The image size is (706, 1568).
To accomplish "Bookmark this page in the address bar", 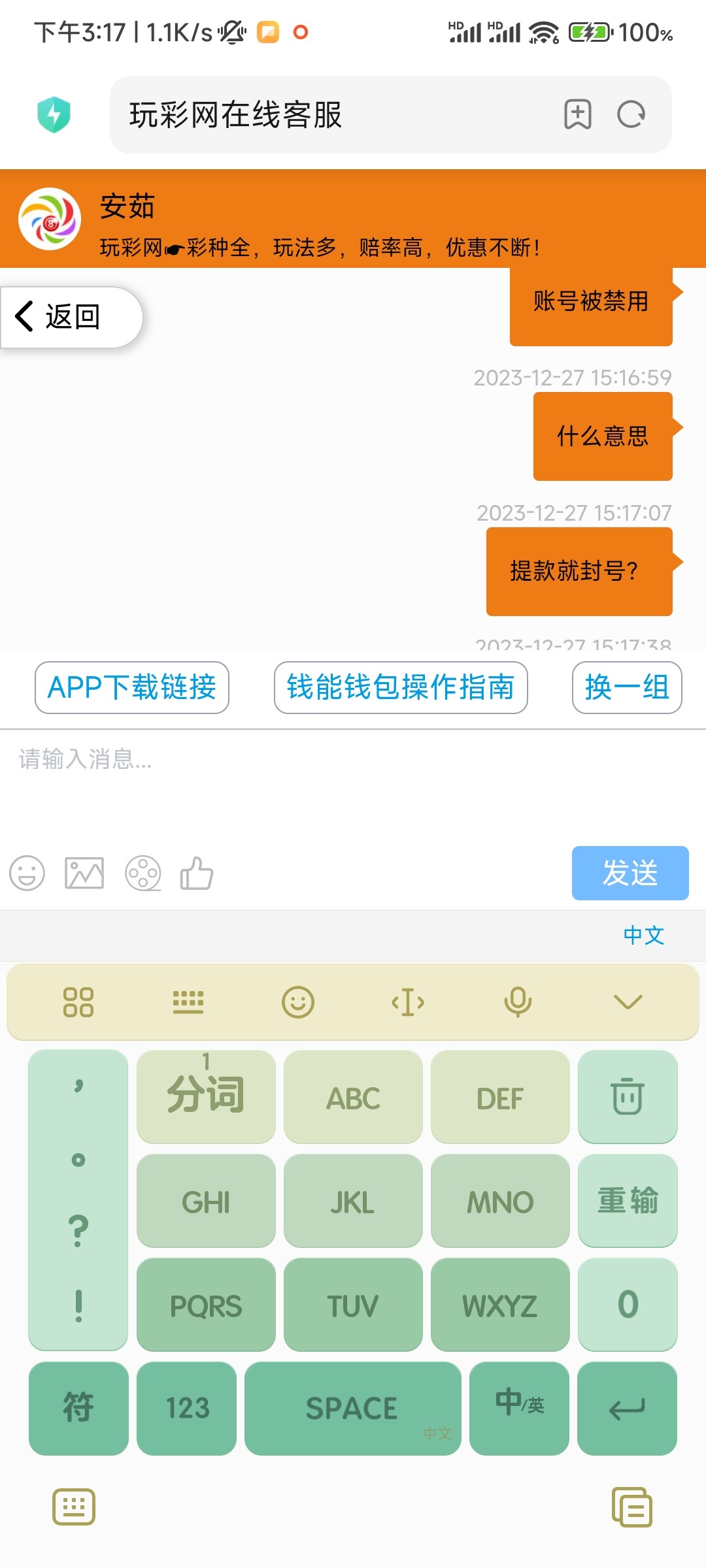I will pos(578,115).
